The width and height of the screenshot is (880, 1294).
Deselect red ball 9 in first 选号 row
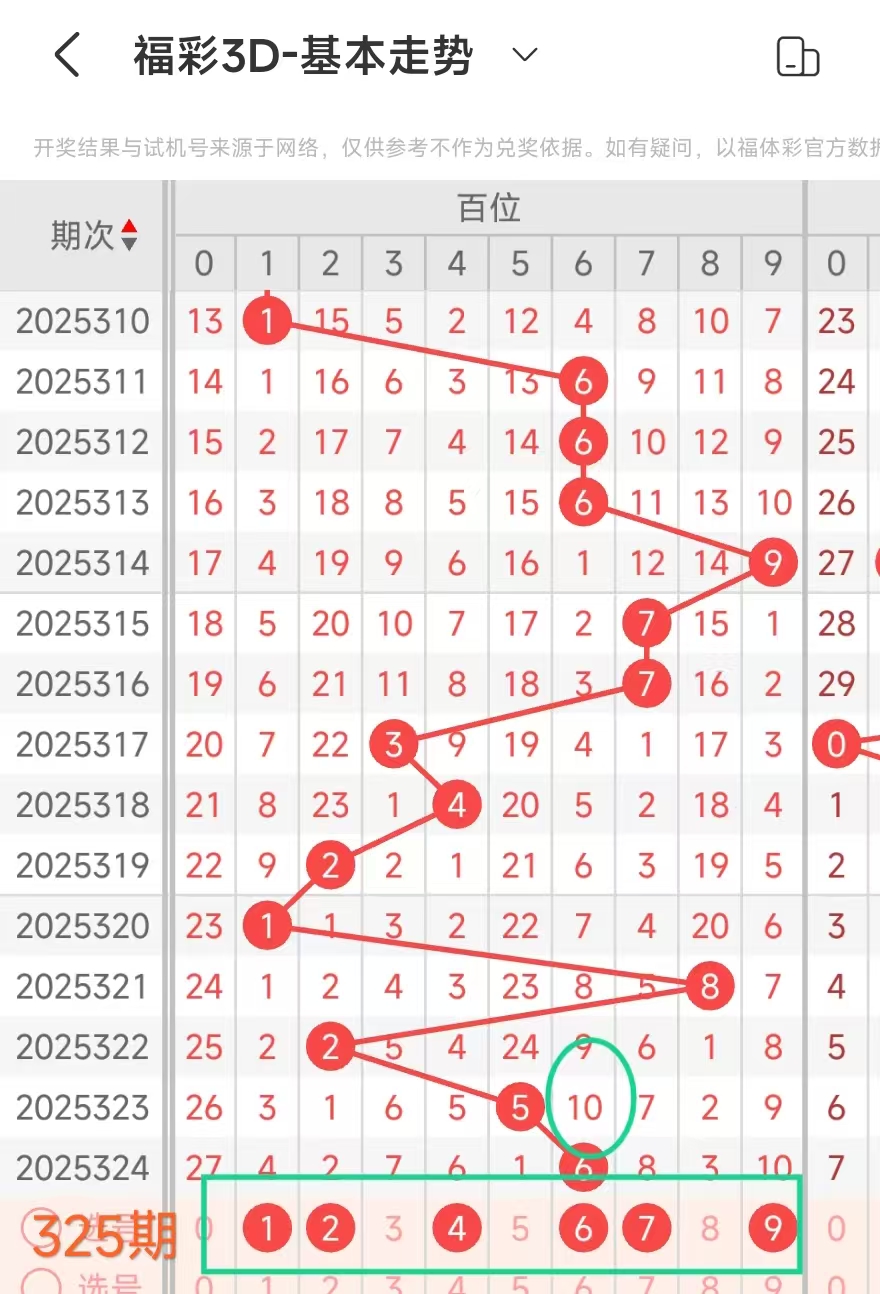click(773, 1227)
